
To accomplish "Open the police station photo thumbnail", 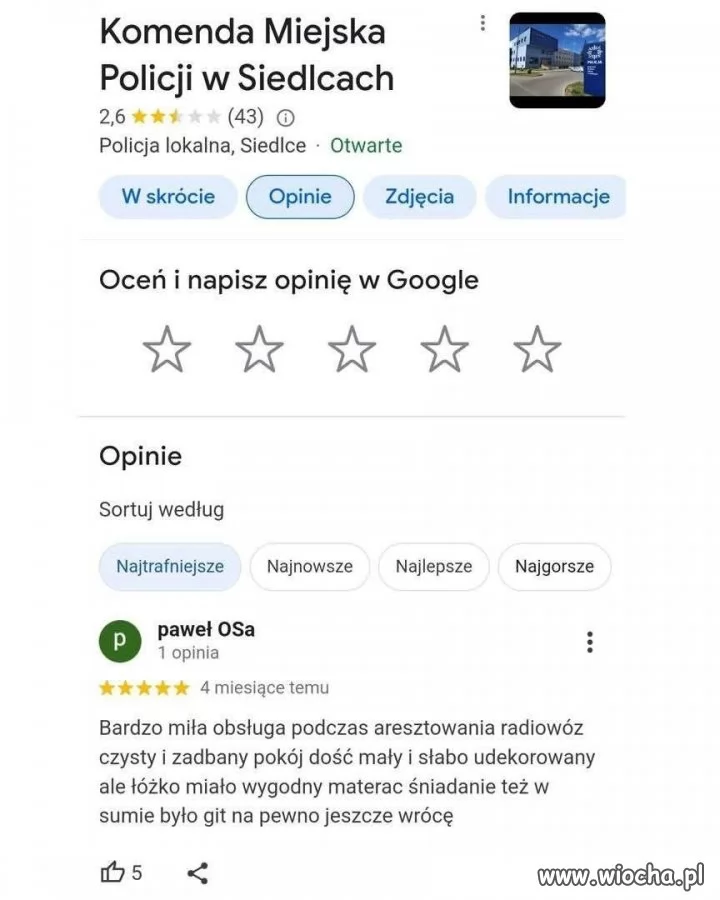I will [557, 60].
